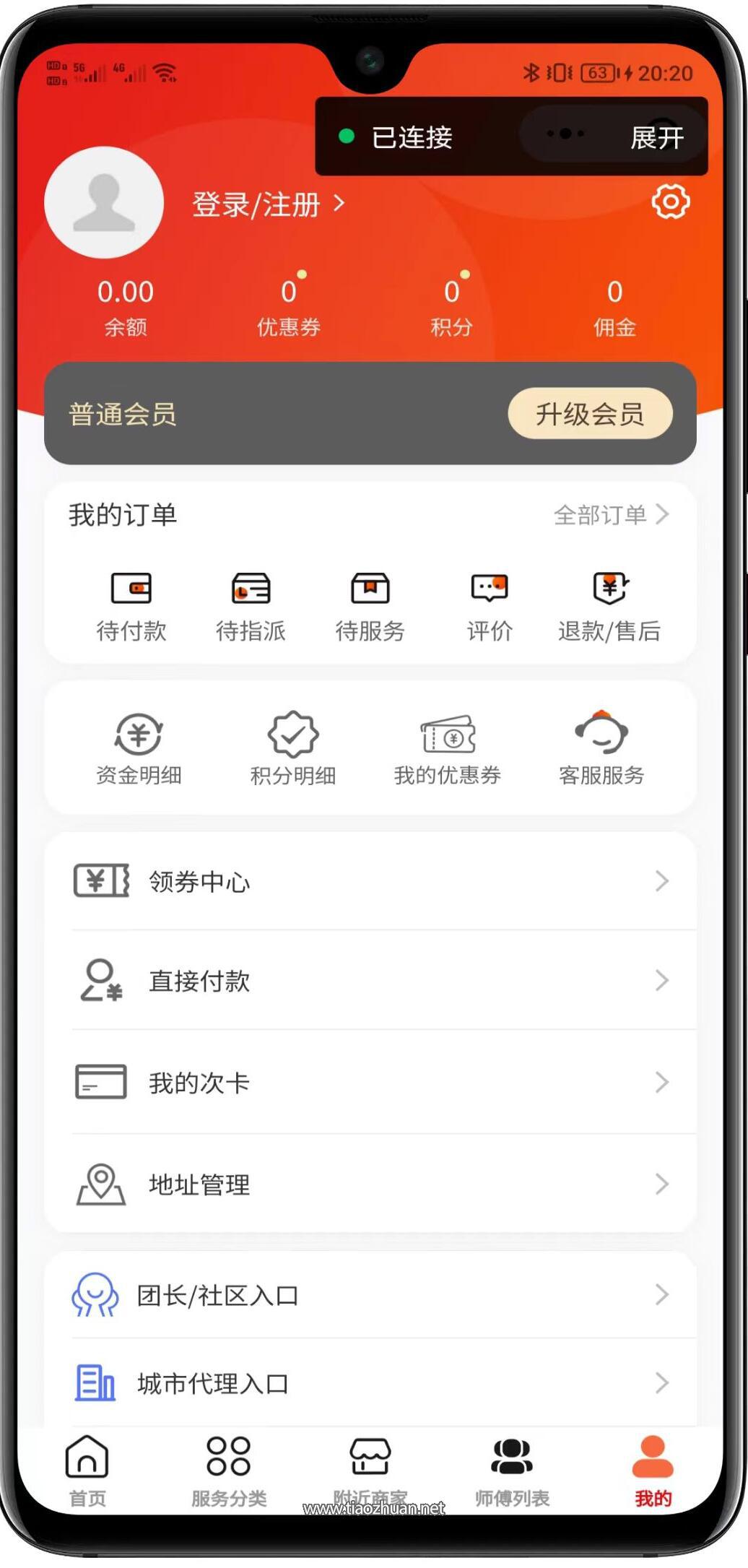The image size is (748, 1568).
Task: Open the settings gear at top right
Action: (x=670, y=202)
